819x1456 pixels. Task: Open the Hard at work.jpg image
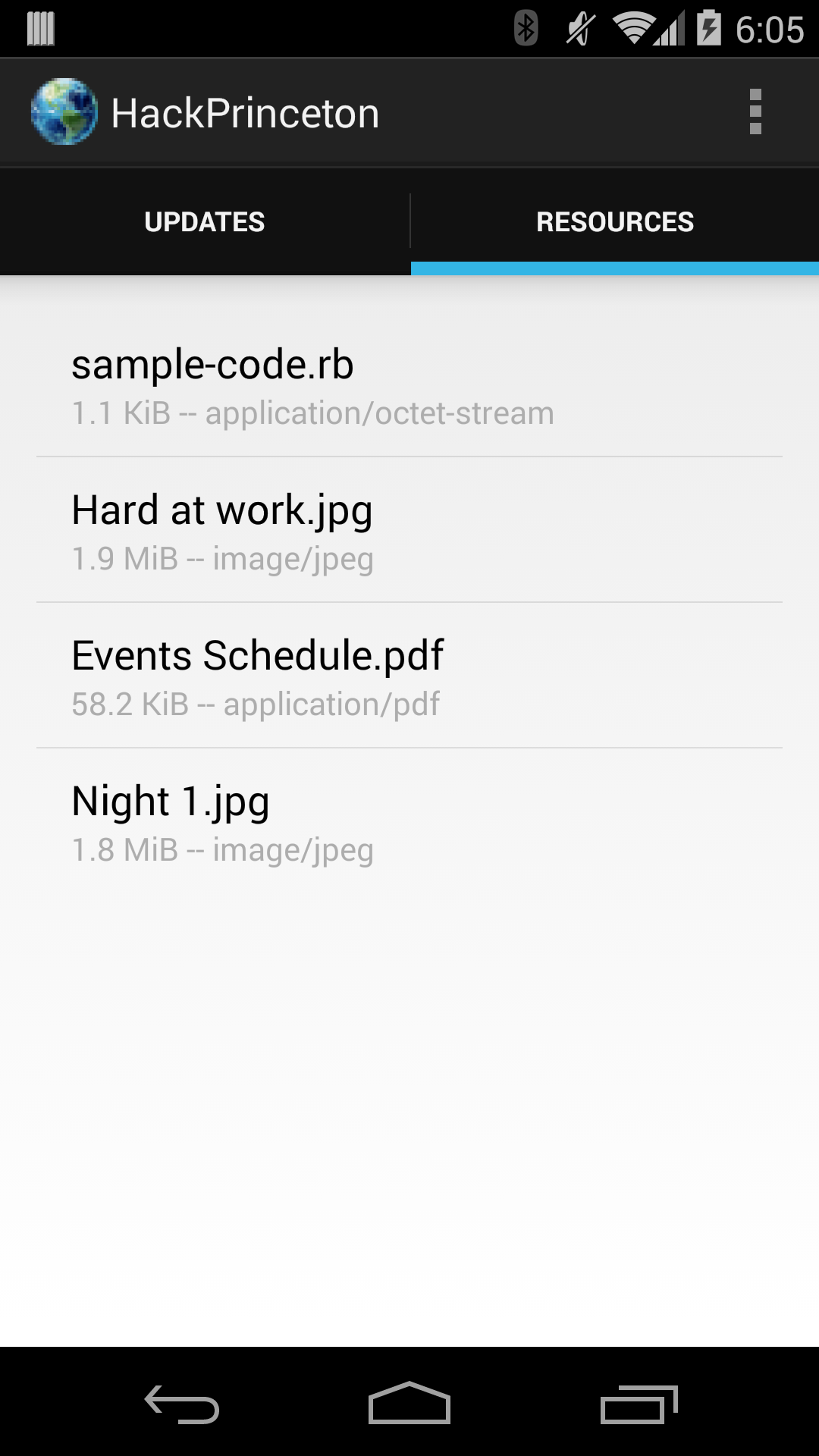coord(409,531)
